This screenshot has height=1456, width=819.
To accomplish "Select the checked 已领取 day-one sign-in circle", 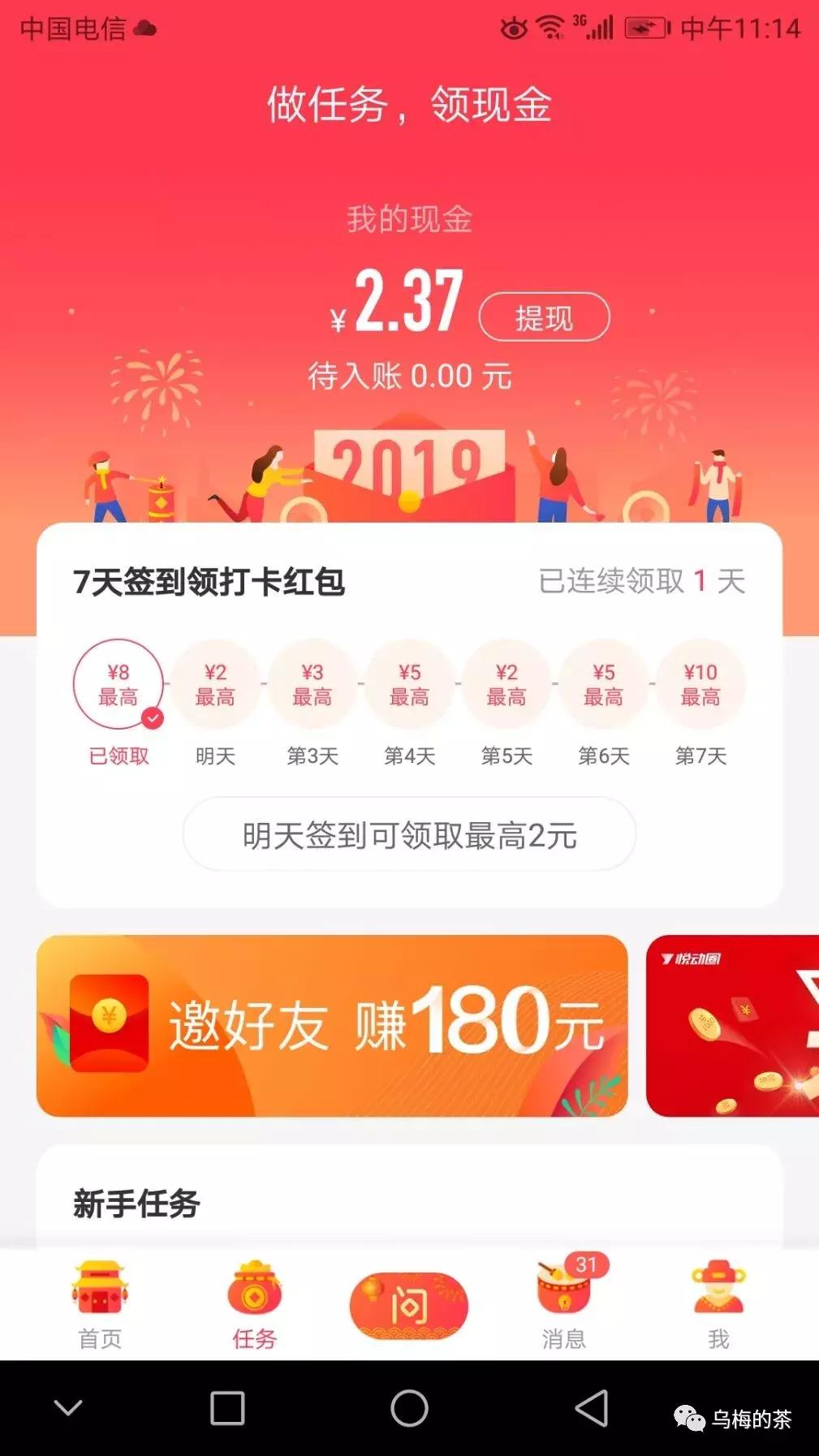I will (x=119, y=684).
